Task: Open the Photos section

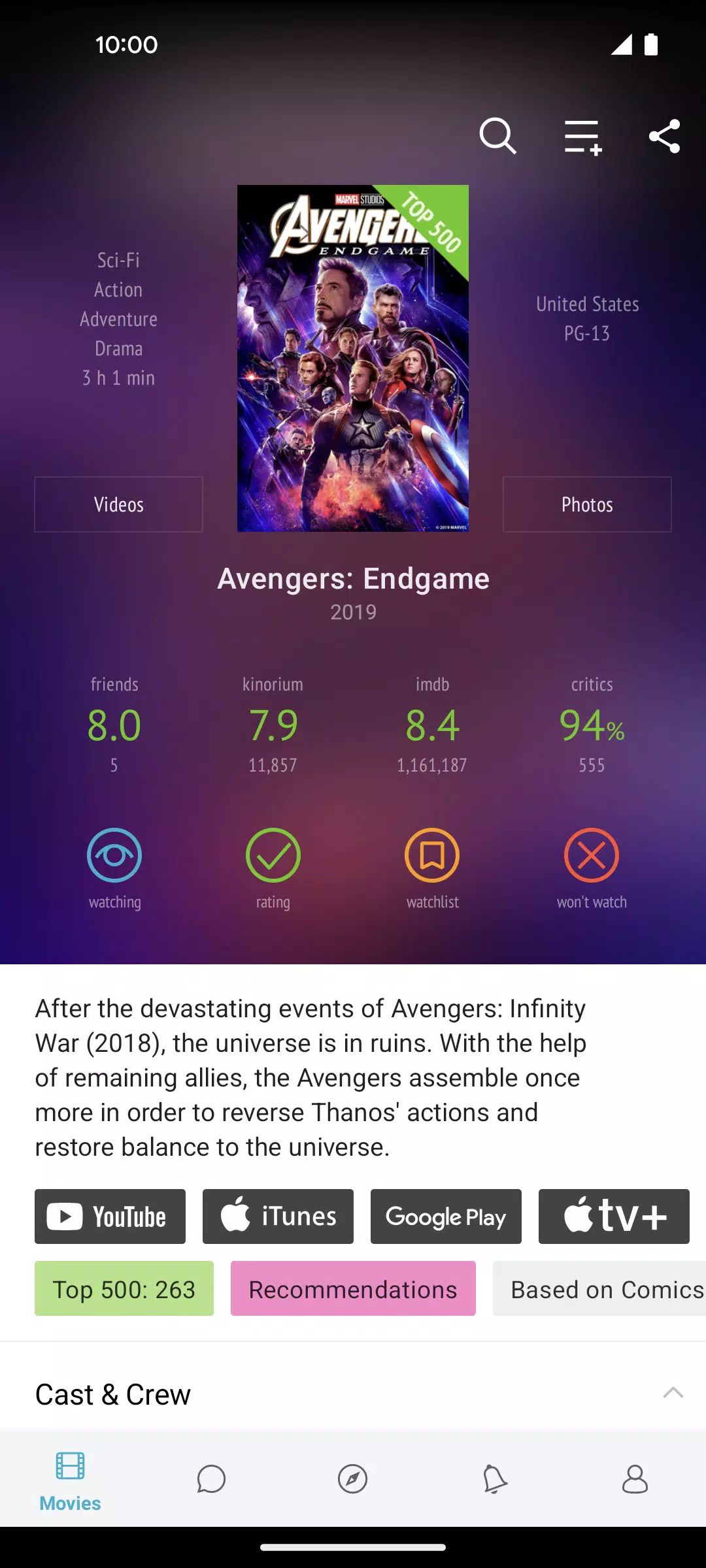Action: [587, 504]
